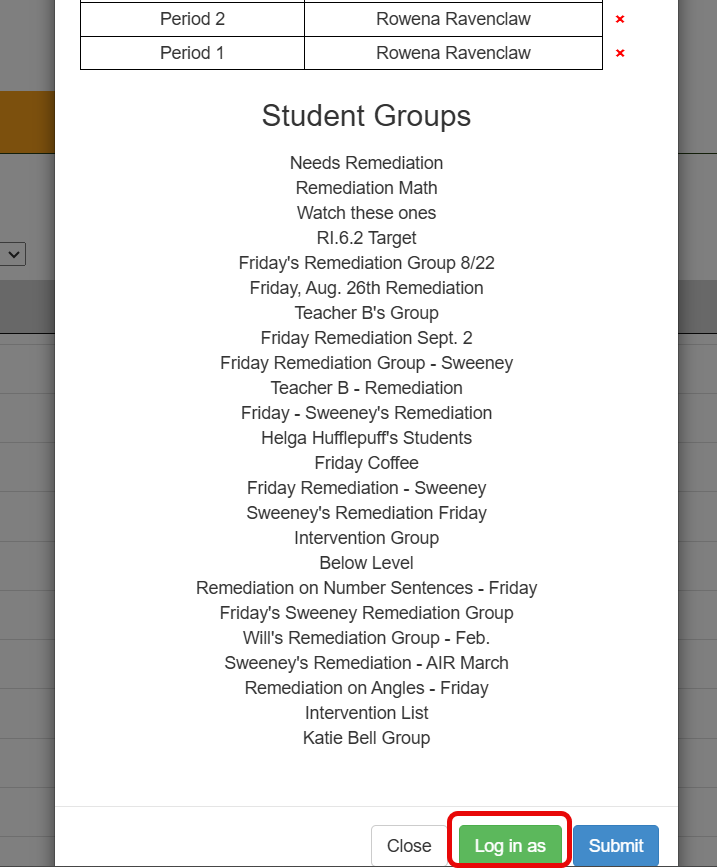717x868 pixels.
Task: Close the dialog
Action: click(x=409, y=845)
